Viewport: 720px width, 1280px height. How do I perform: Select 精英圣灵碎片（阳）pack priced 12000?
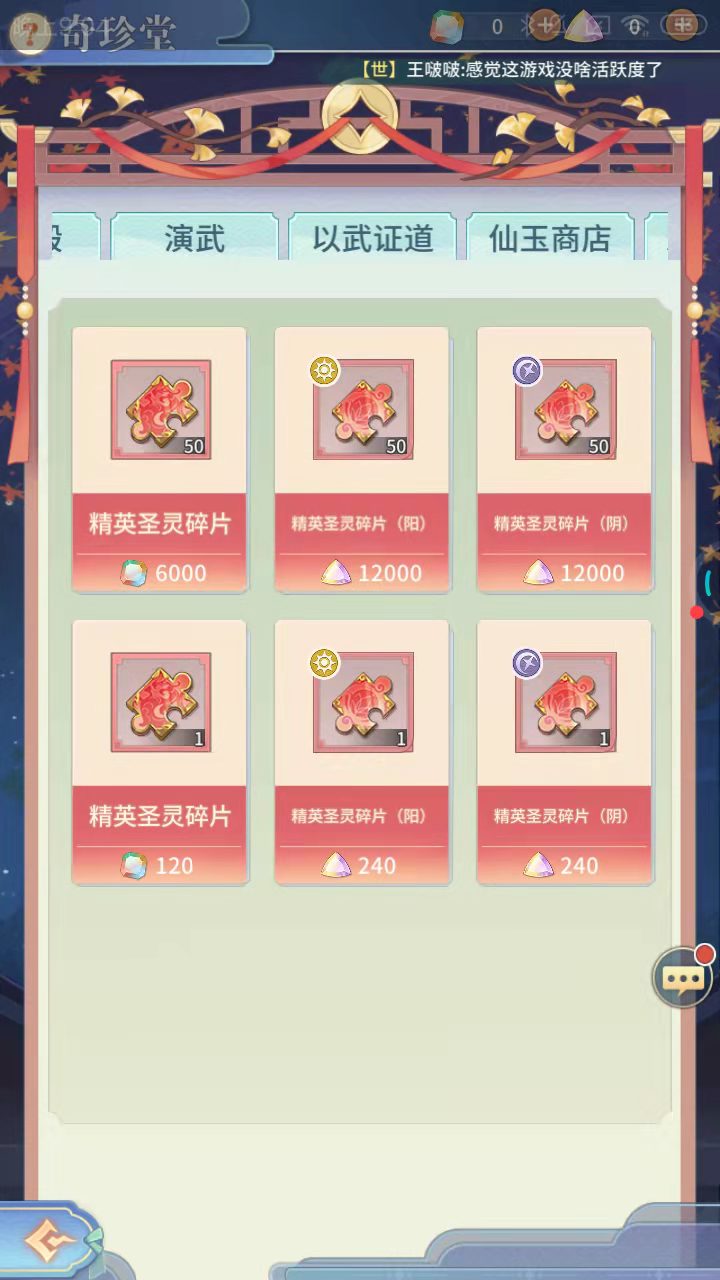click(362, 459)
